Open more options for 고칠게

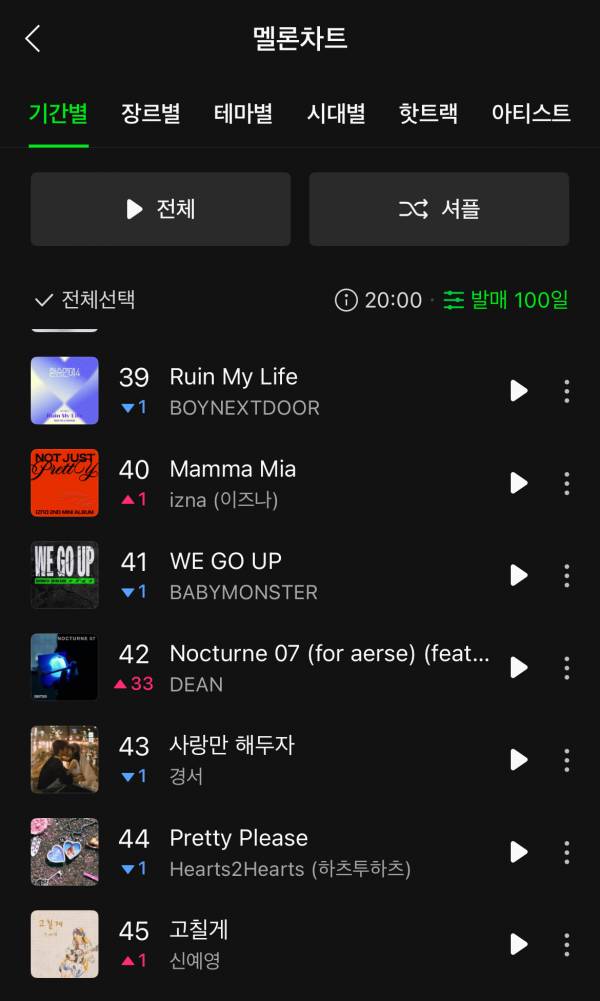pos(567,944)
